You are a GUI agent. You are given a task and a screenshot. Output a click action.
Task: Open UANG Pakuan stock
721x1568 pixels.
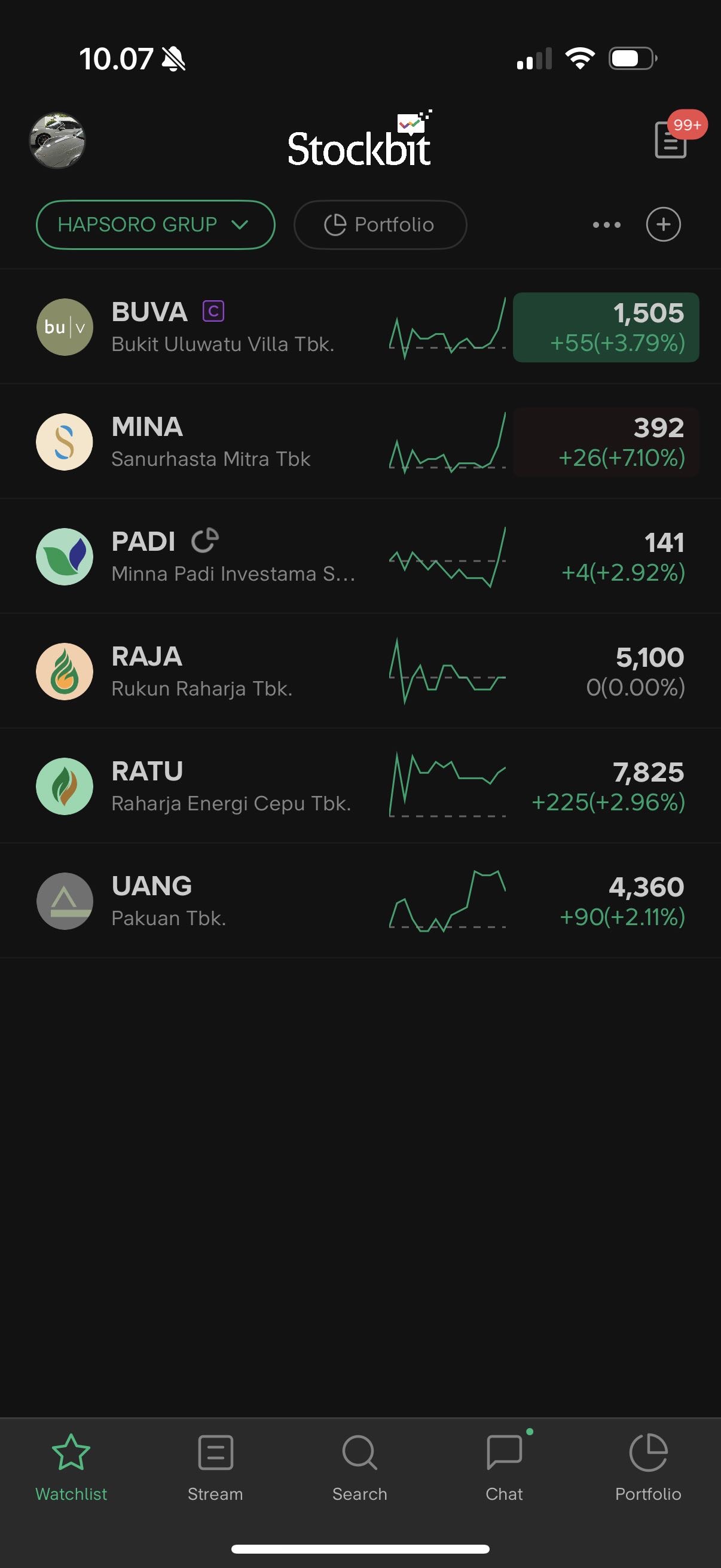(169, 901)
